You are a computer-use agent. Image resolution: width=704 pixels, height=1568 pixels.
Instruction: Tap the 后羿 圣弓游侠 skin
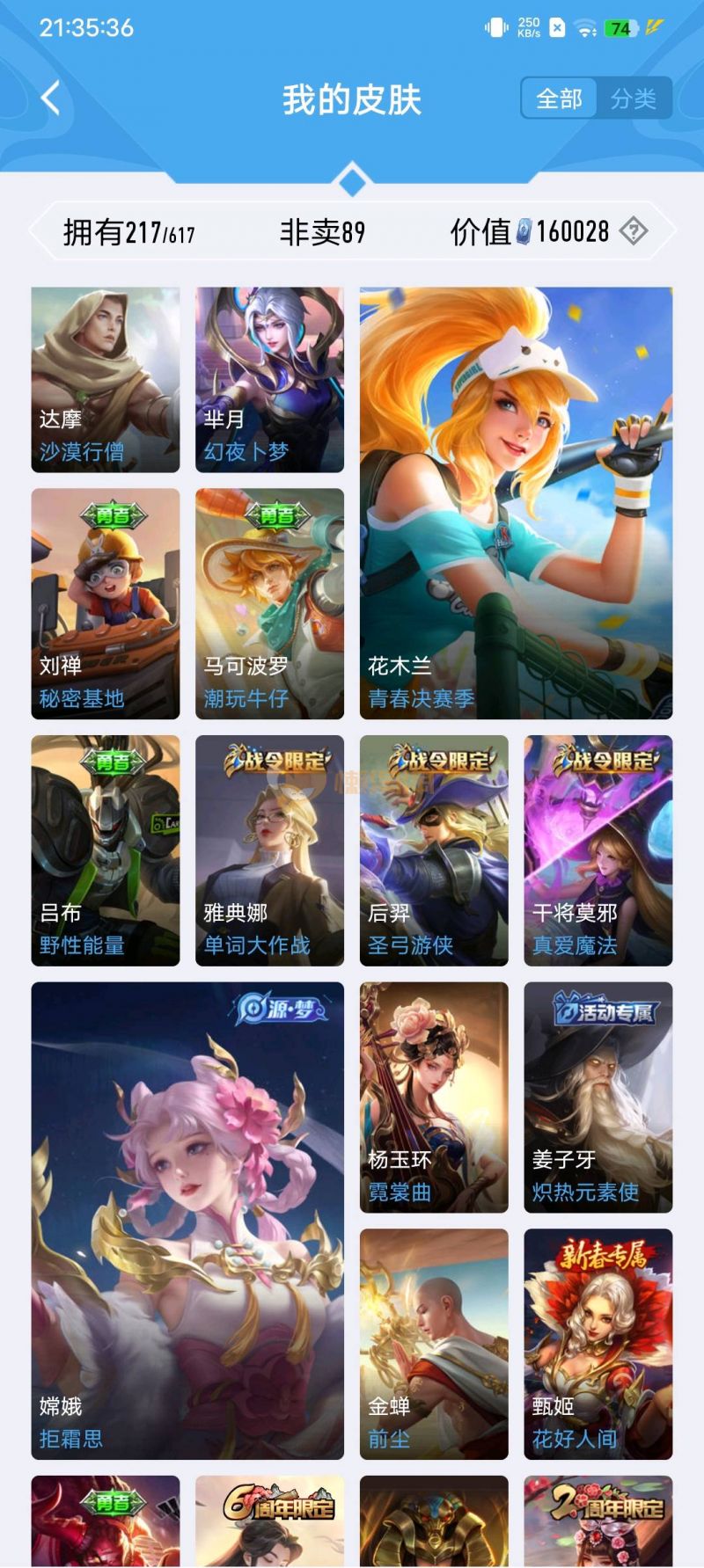(x=434, y=850)
